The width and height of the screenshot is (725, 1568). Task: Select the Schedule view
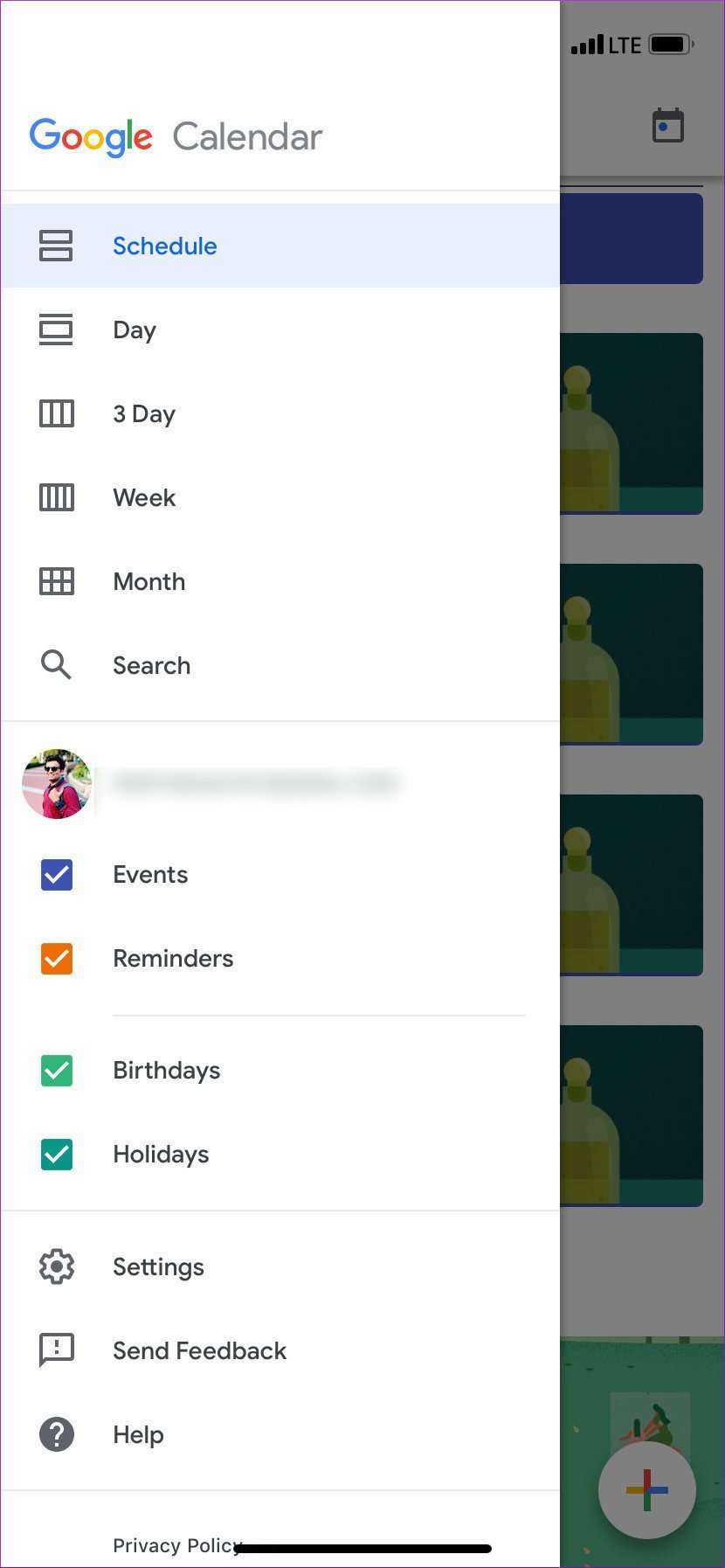click(x=164, y=246)
